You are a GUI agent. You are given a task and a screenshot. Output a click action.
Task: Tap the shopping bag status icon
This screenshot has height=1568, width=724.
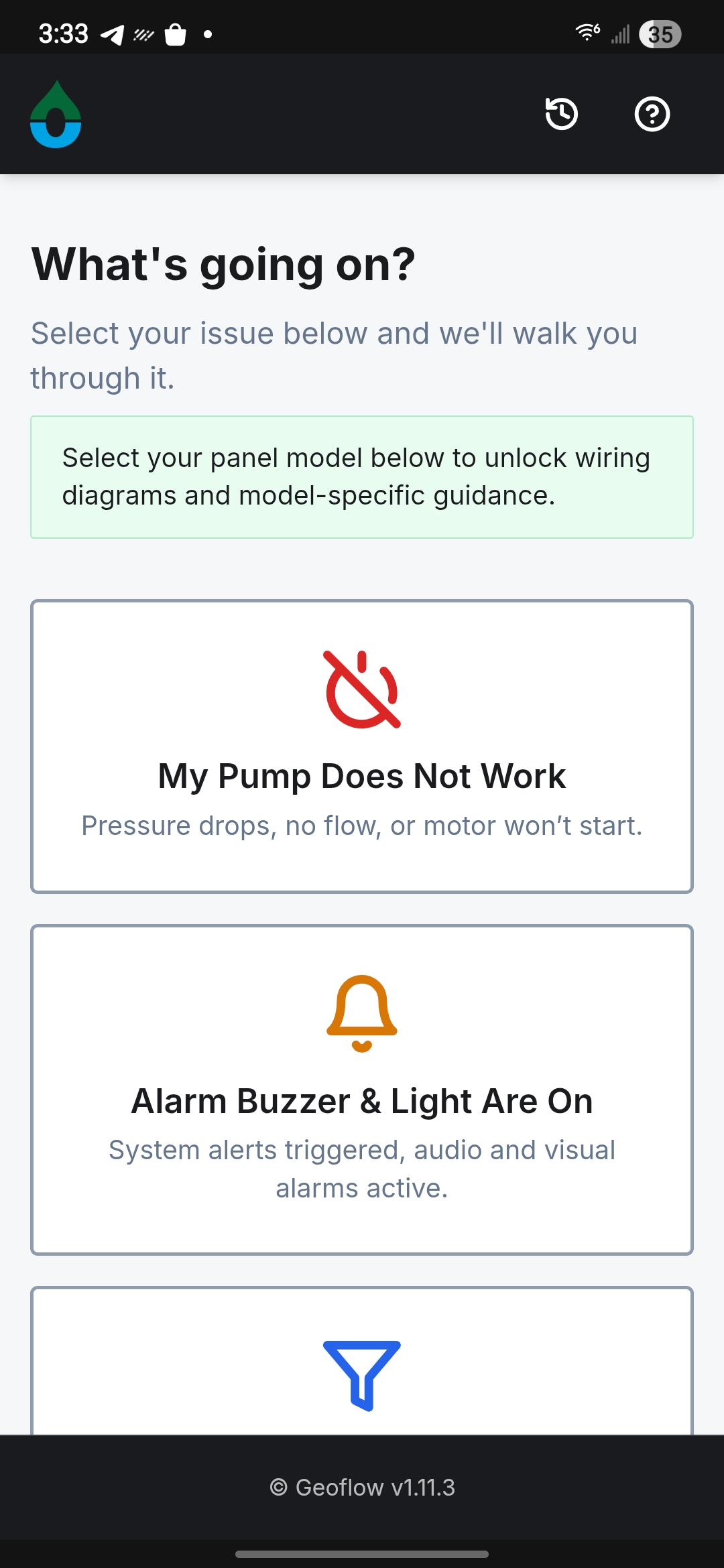[175, 34]
